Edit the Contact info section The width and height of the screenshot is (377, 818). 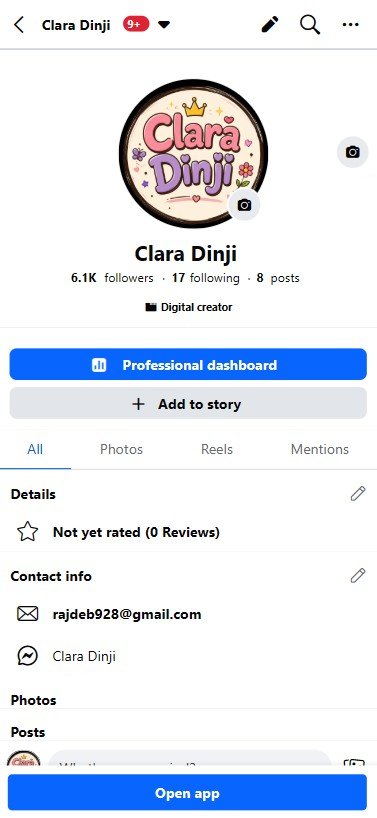(358, 575)
